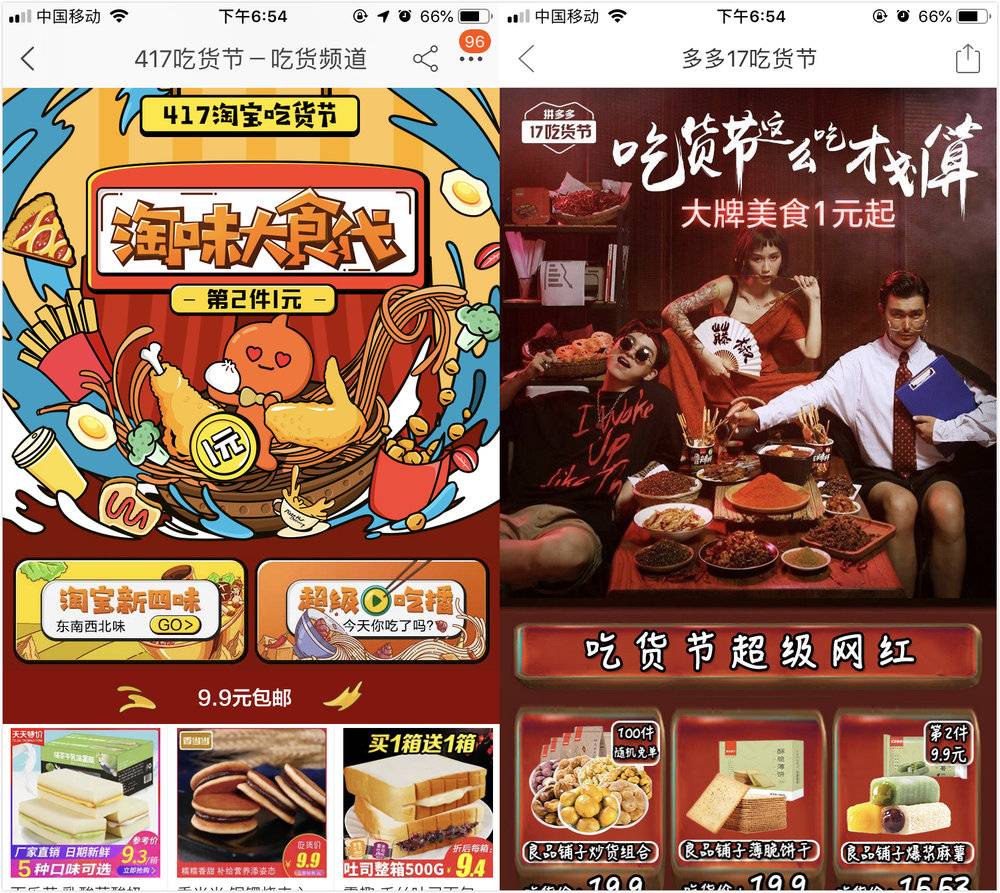Viewport: 1000px width, 893px height.
Task: Share the 多多17吃货节 page
Action: point(967,59)
